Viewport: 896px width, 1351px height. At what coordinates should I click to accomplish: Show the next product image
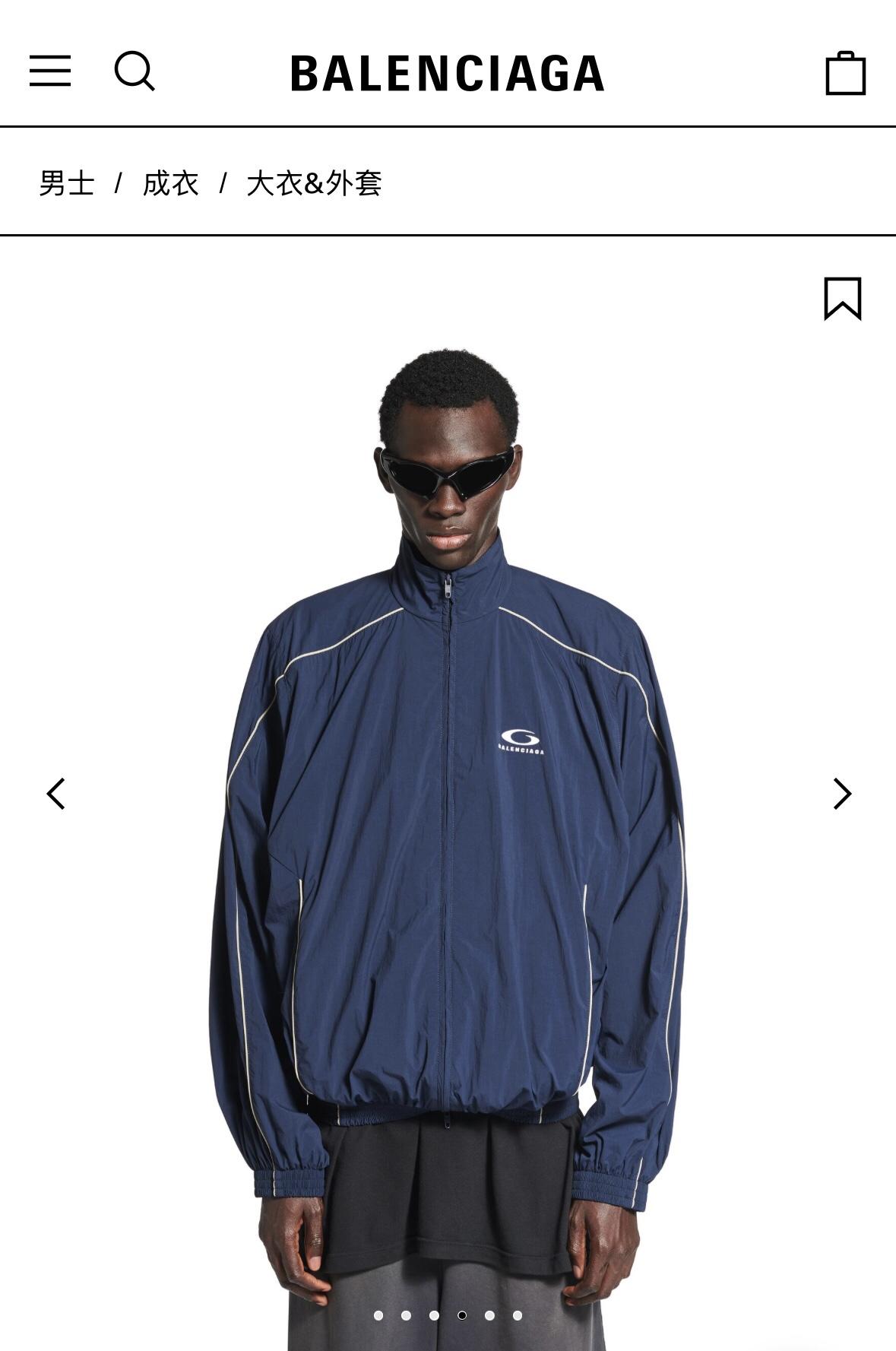(x=841, y=794)
